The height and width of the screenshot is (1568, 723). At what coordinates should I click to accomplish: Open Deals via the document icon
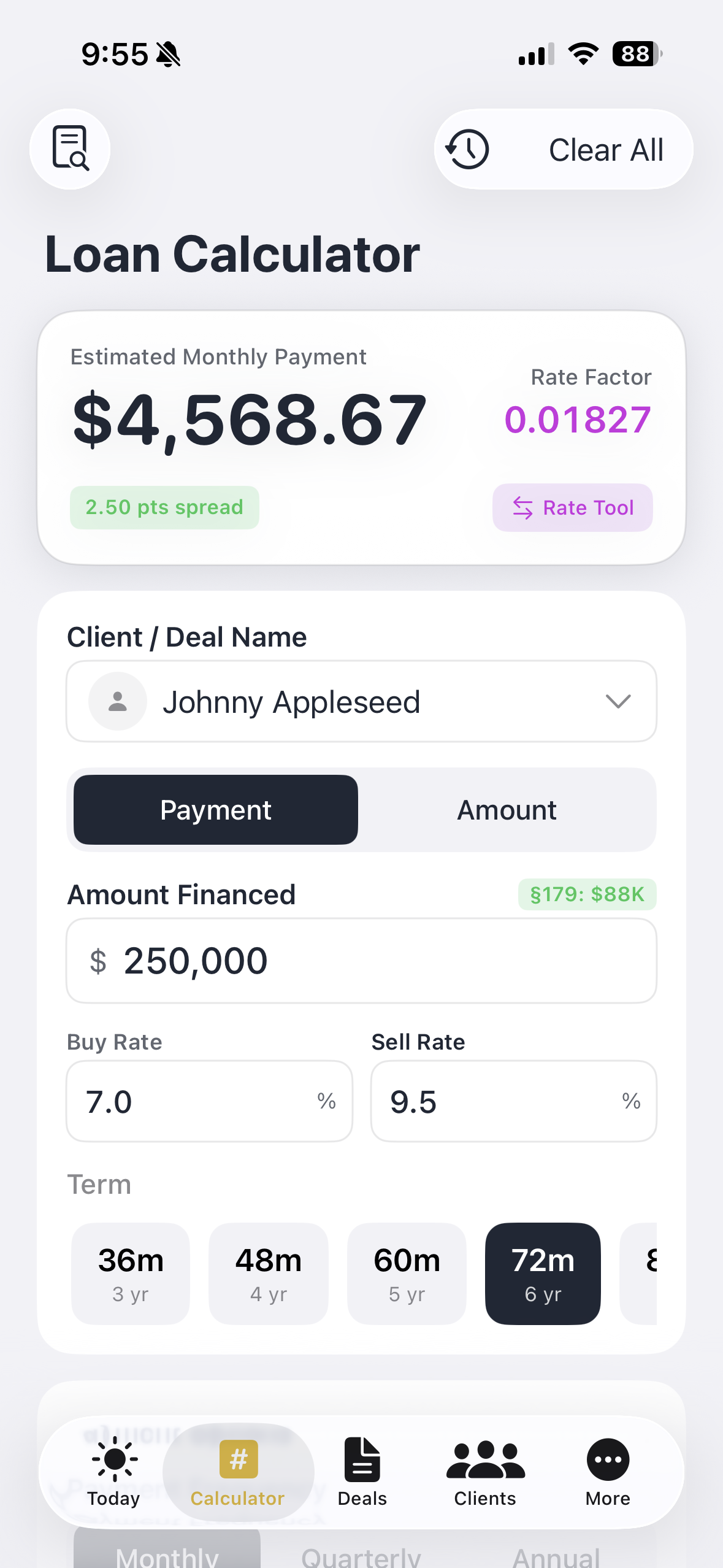click(362, 1459)
